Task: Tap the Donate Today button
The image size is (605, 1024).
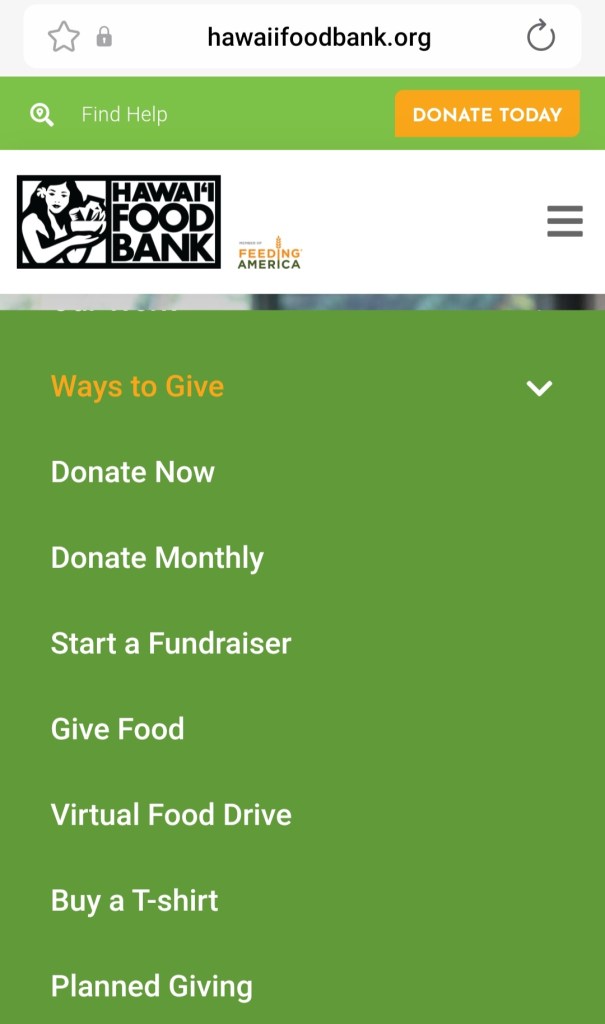Action: click(487, 114)
